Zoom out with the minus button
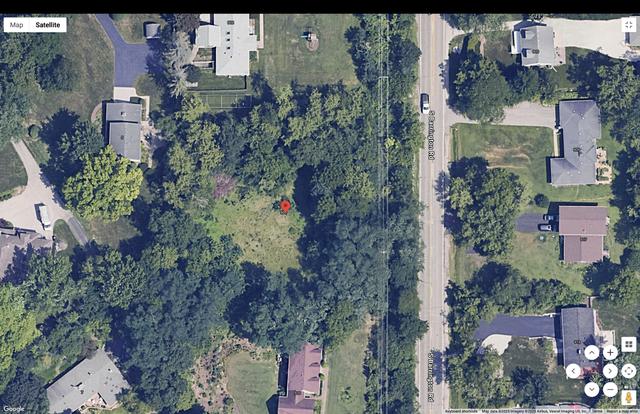 [610, 389]
